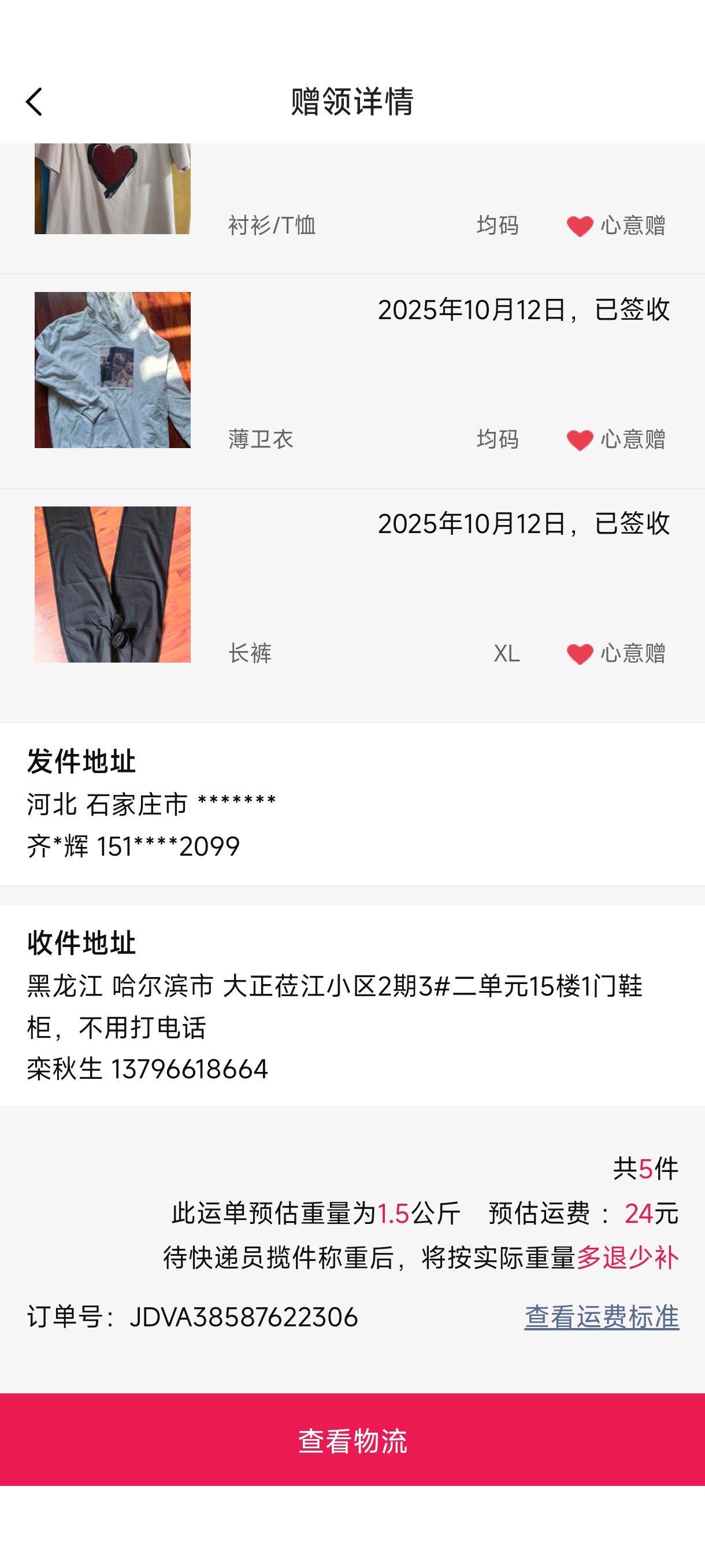Go back from 赠领详情 page

(34, 101)
